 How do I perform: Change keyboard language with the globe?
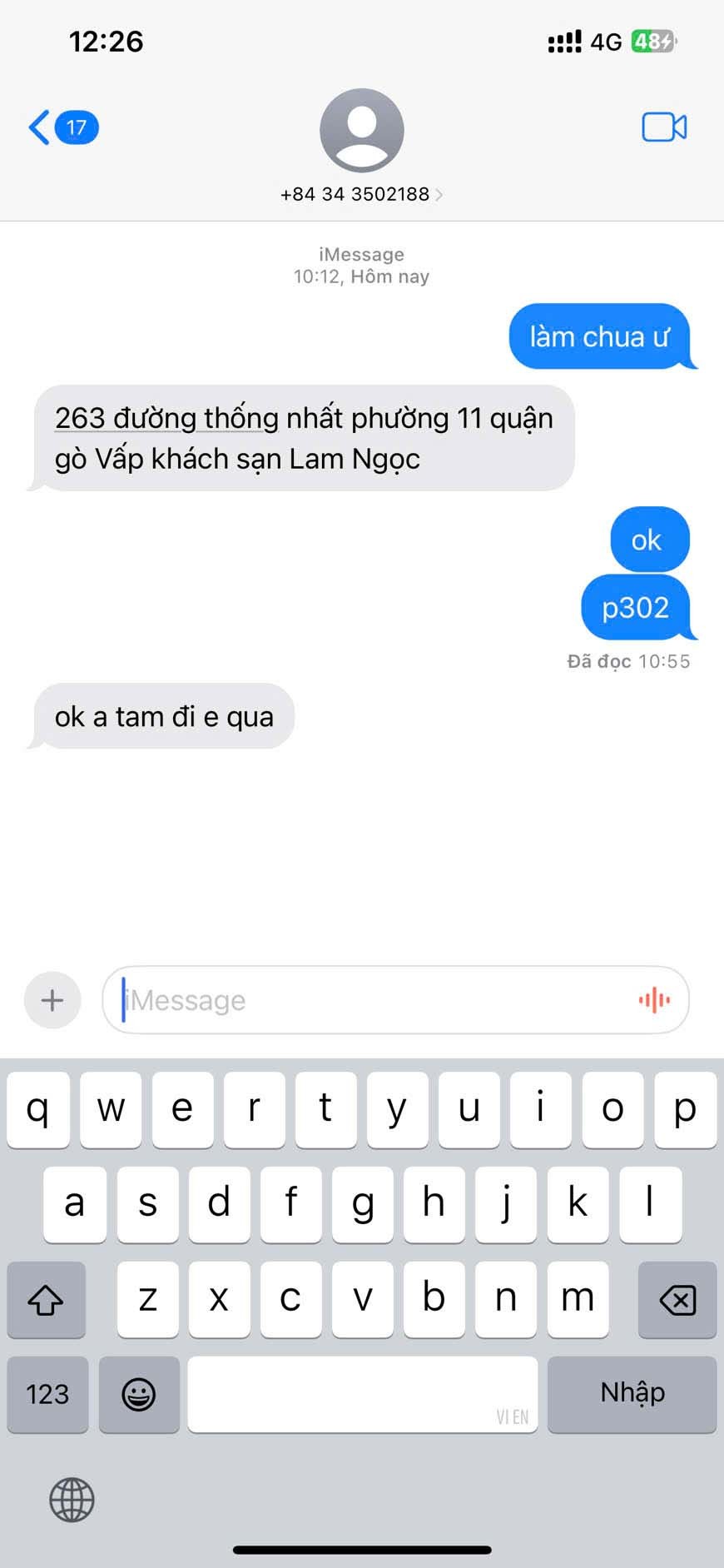coord(72,1500)
